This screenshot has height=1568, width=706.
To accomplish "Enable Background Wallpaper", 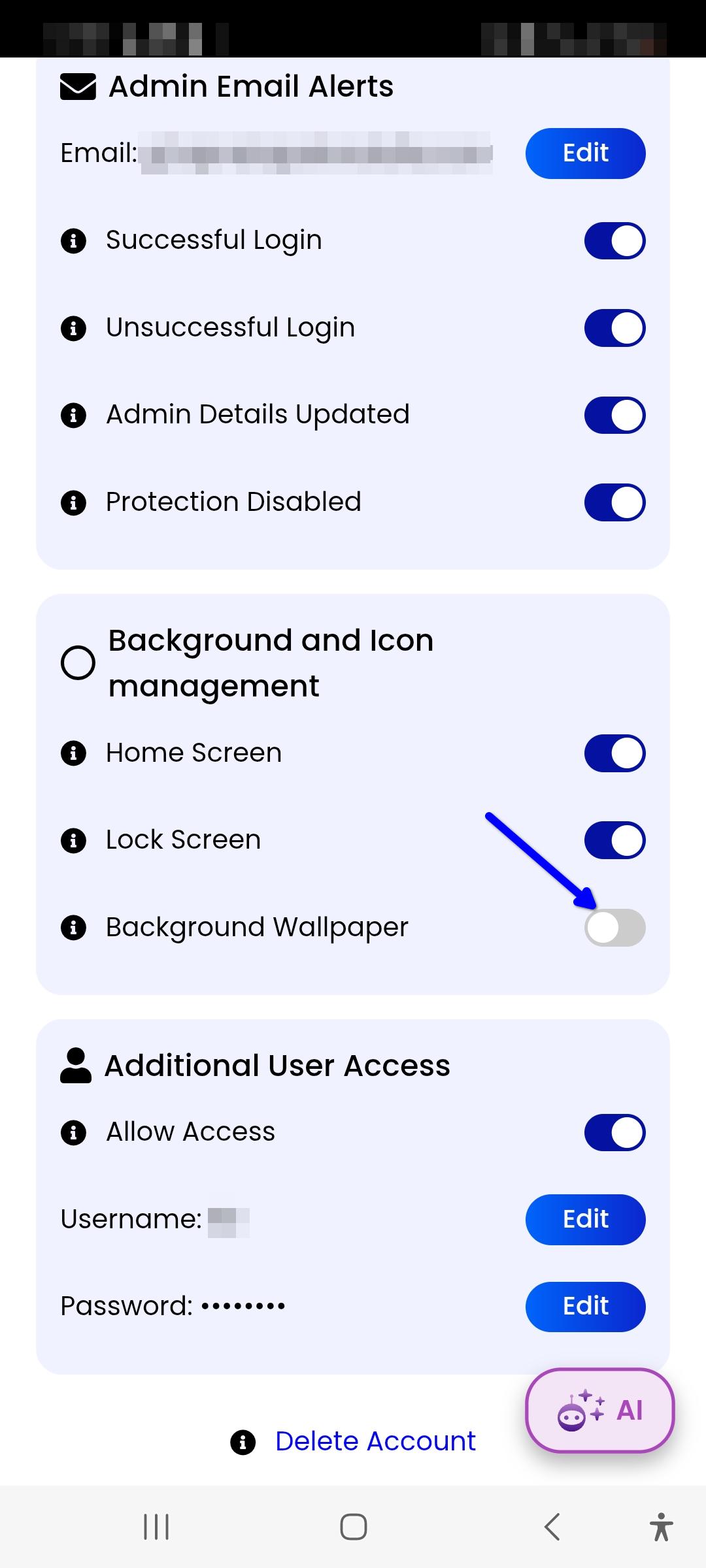I will 614,927.
